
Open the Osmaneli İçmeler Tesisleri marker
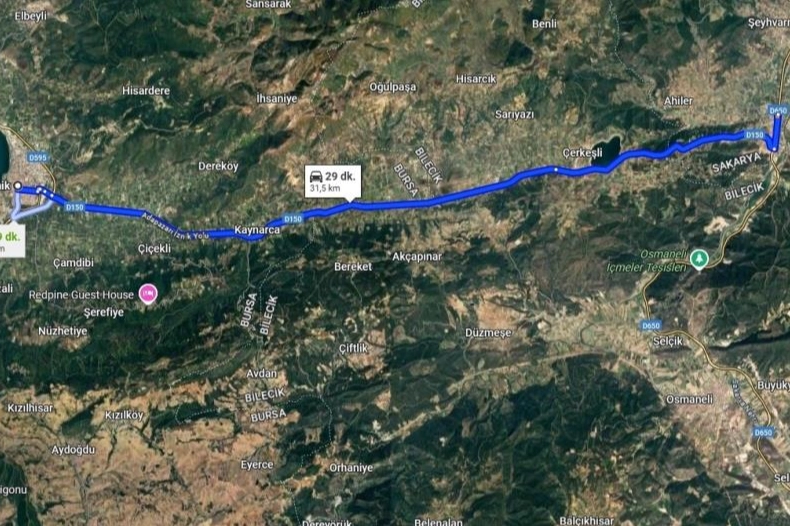[701, 259]
